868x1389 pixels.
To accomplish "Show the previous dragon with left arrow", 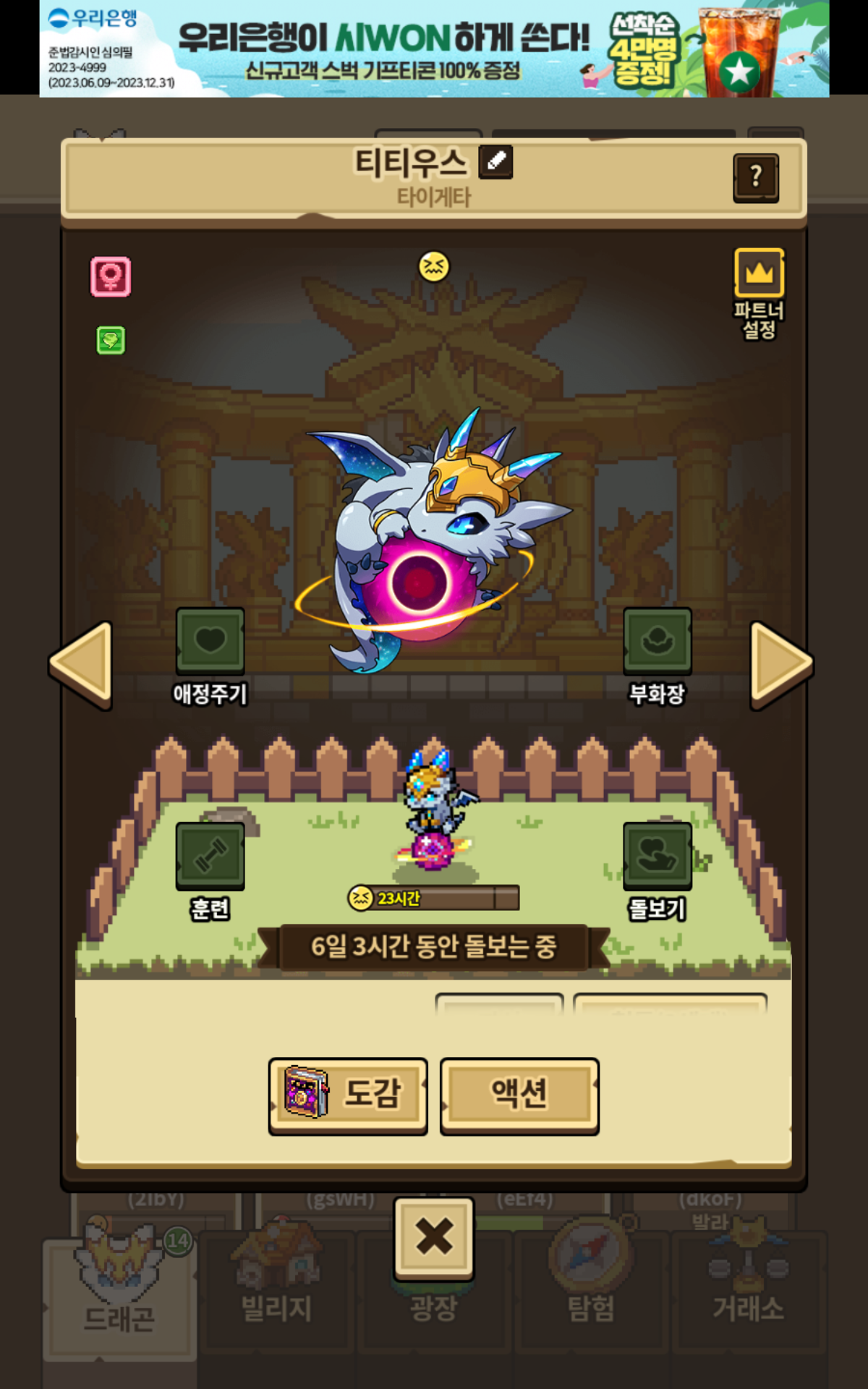I will 82,665.
